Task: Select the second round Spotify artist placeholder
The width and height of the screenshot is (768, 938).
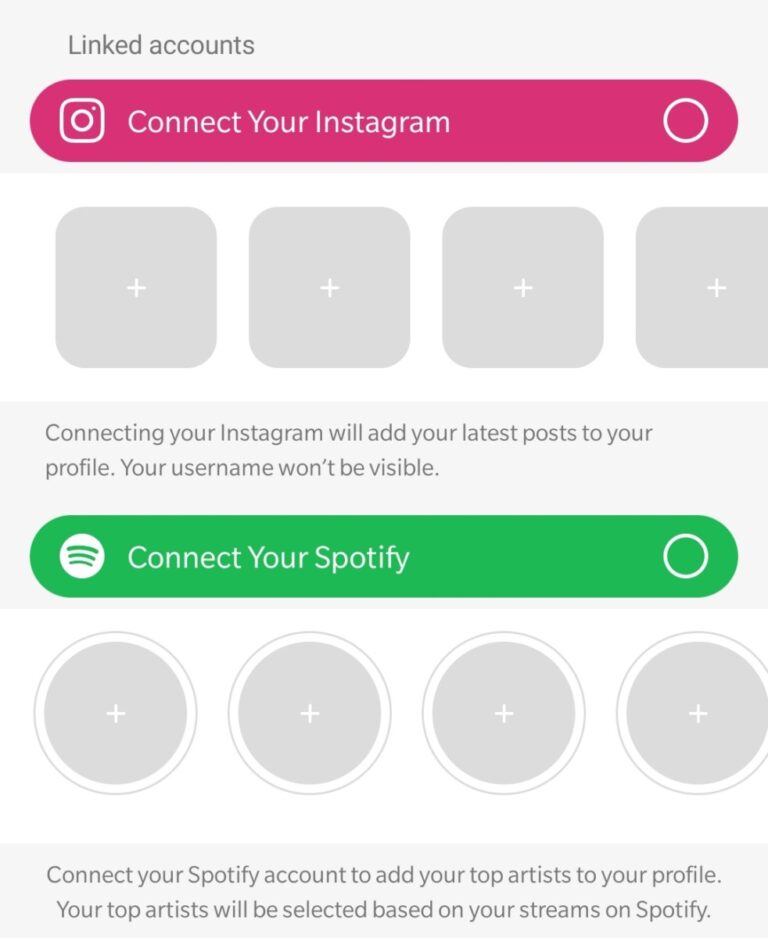Action: [x=310, y=713]
